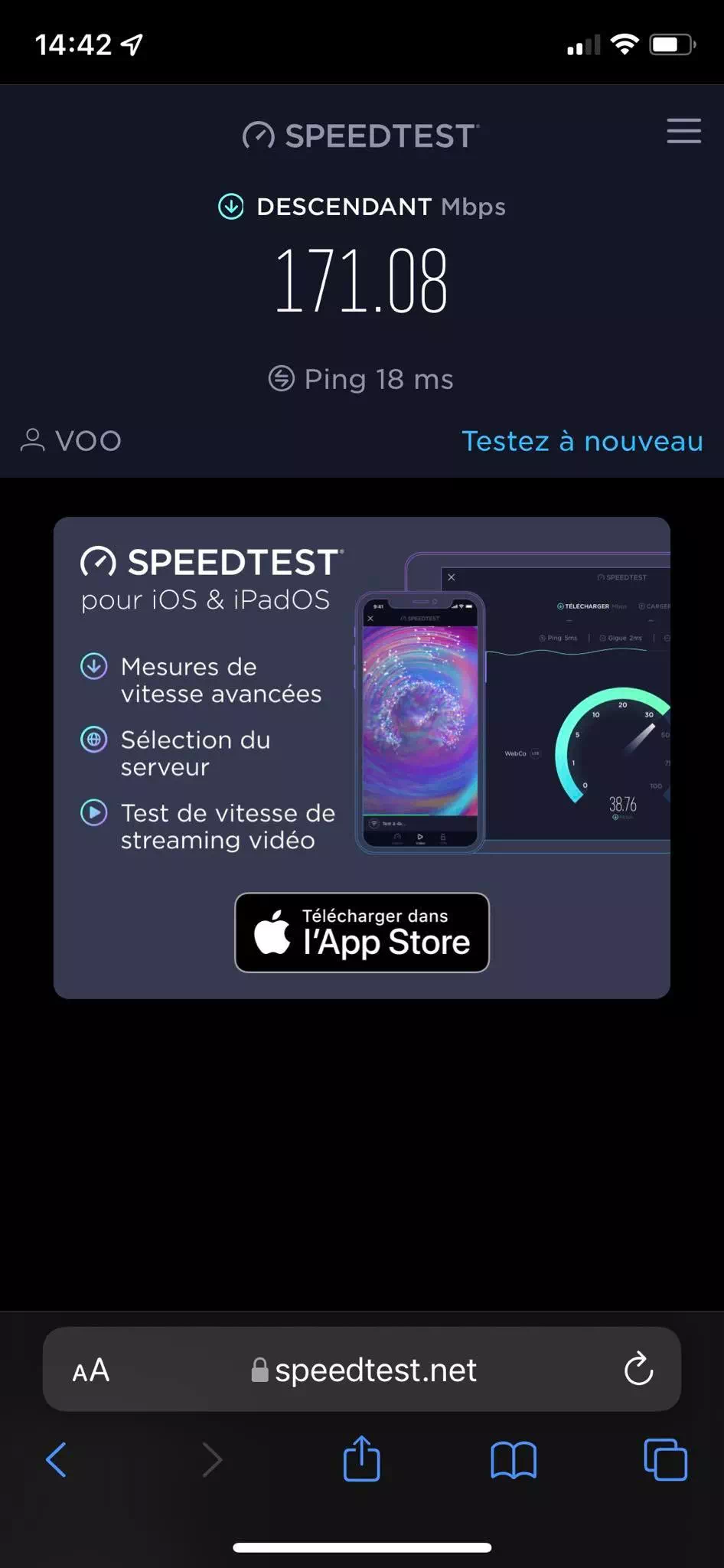Show all open tabs
This screenshot has width=724, height=1568.
tap(665, 1459)
